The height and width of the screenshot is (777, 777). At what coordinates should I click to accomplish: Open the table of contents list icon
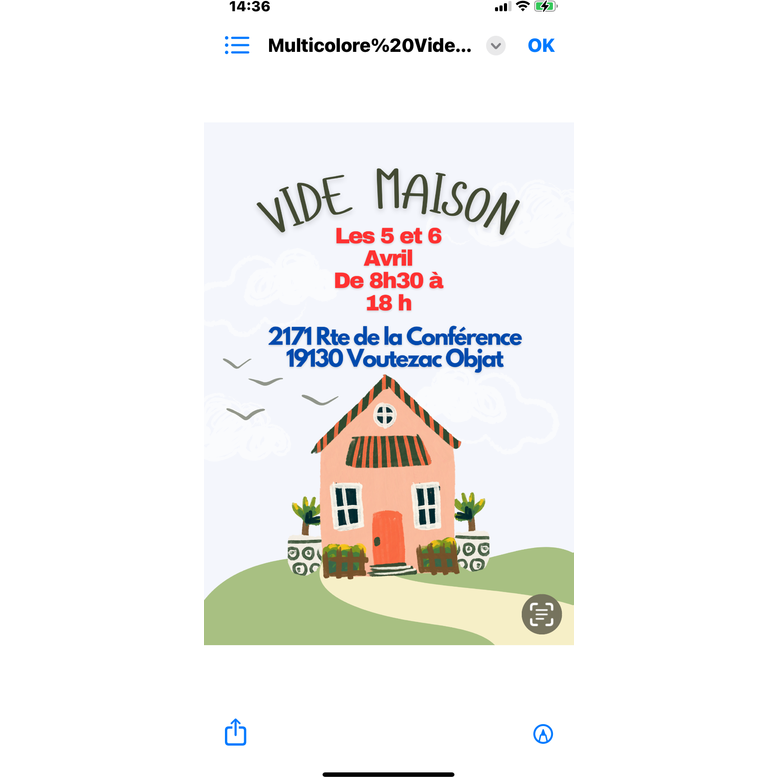[237, 45]
